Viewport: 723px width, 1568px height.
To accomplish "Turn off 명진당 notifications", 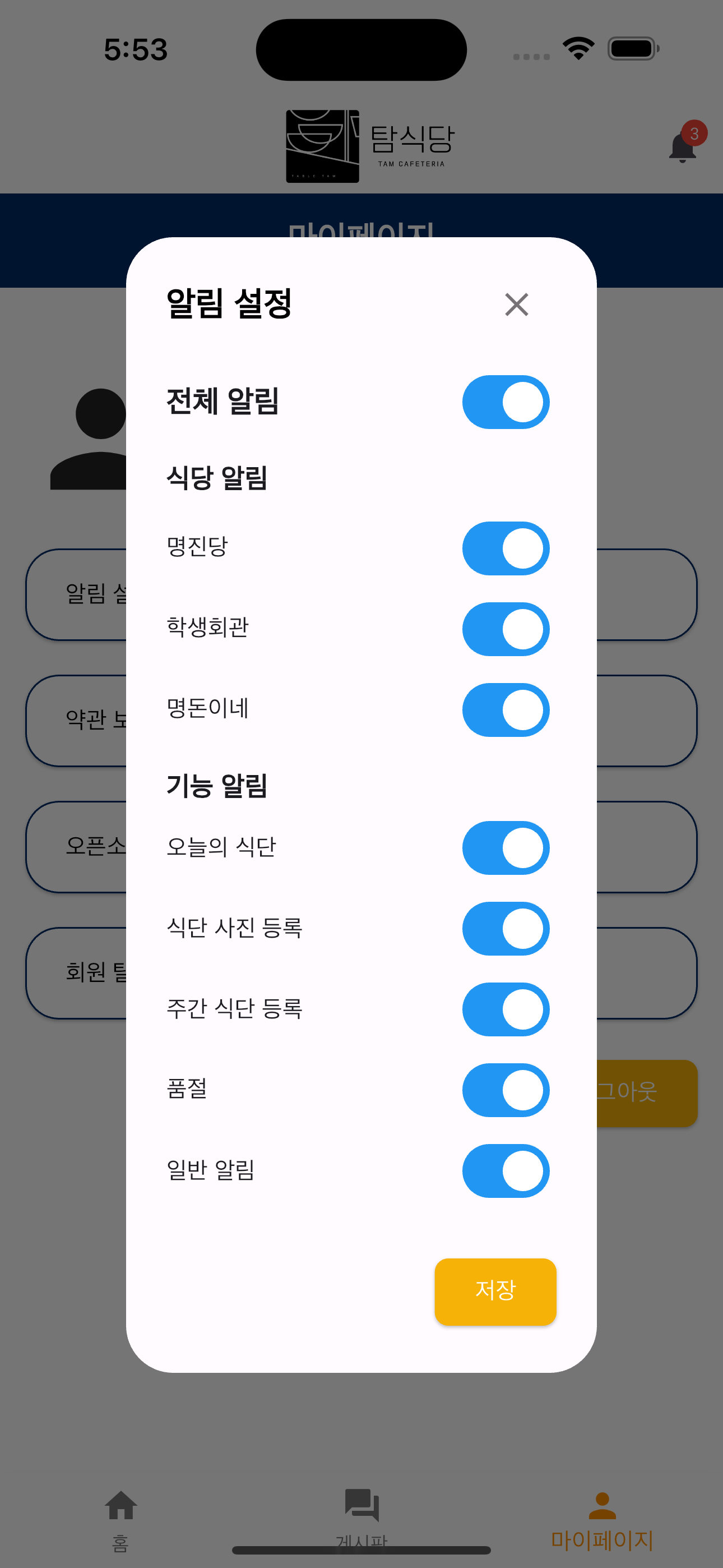I will coord(506,548).
